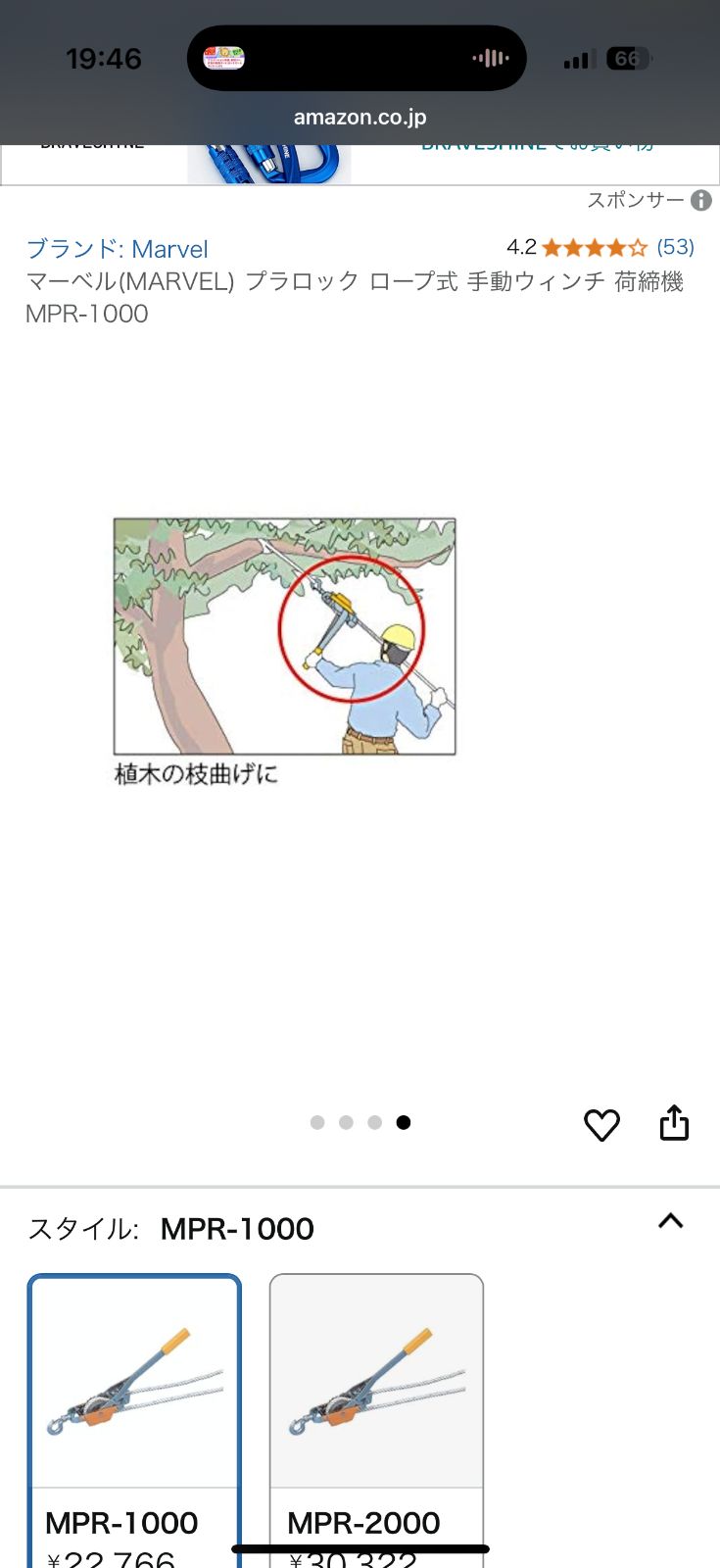The height and width of the screenshot is (1568, 720).
Task: Open sponsor info icon
Action: tap(701, 201)
